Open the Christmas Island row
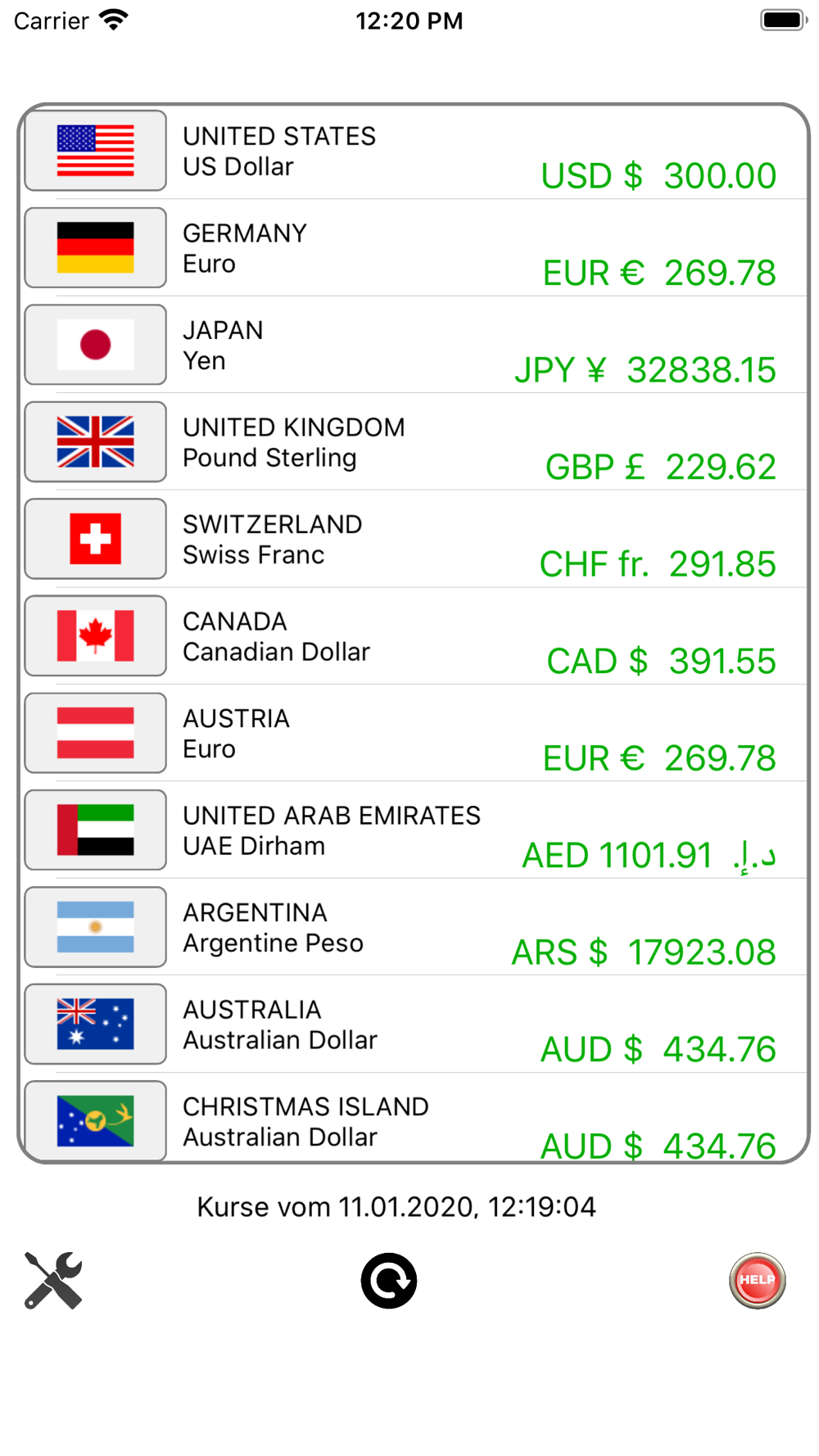Image resolution: width=819 pixels, height=1456 pixels. click(414, 1117)
